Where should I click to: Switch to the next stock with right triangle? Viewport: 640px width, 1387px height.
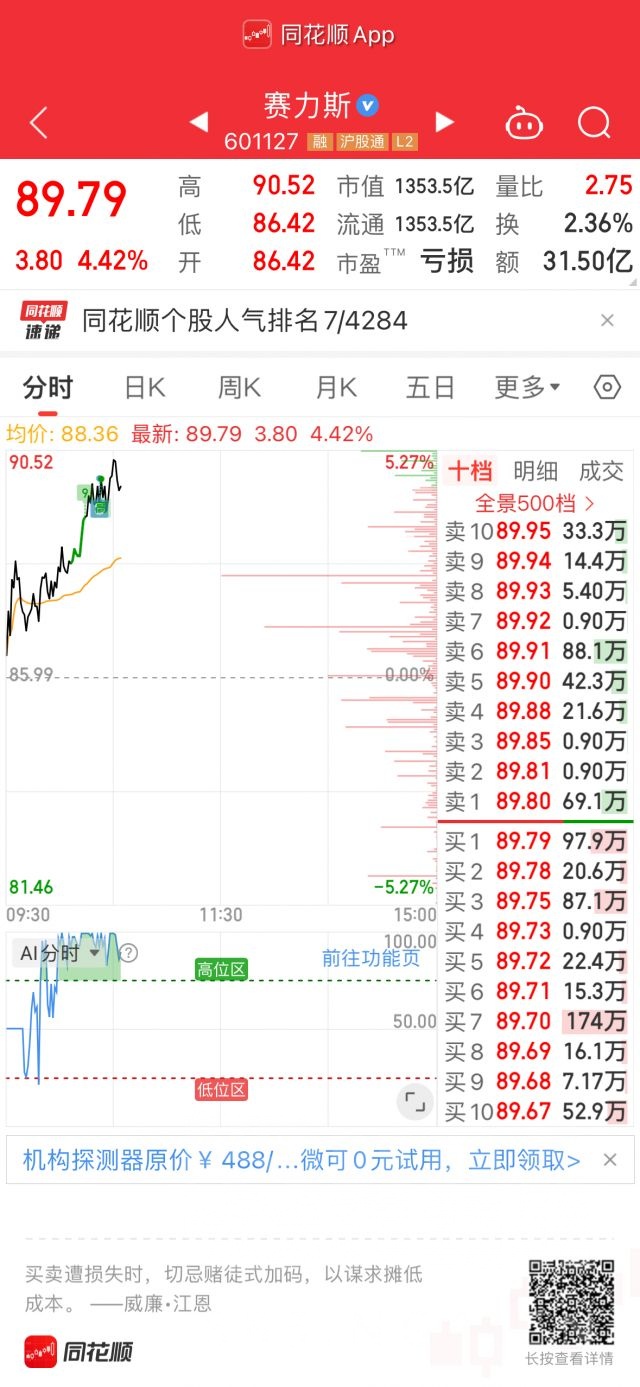[x=444, y=122]
